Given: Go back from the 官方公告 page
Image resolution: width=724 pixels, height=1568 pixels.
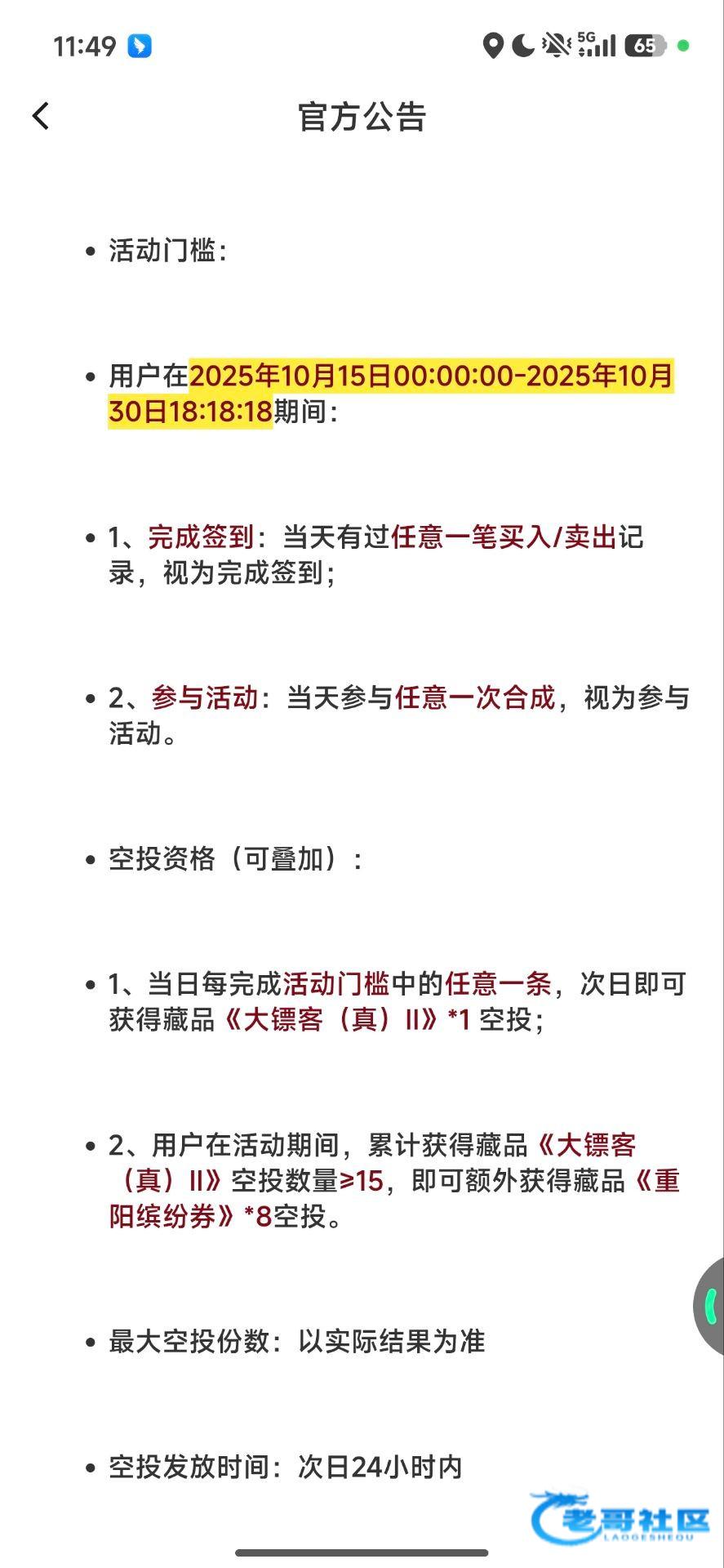Looking at the screenshot, I should [41, 116].
